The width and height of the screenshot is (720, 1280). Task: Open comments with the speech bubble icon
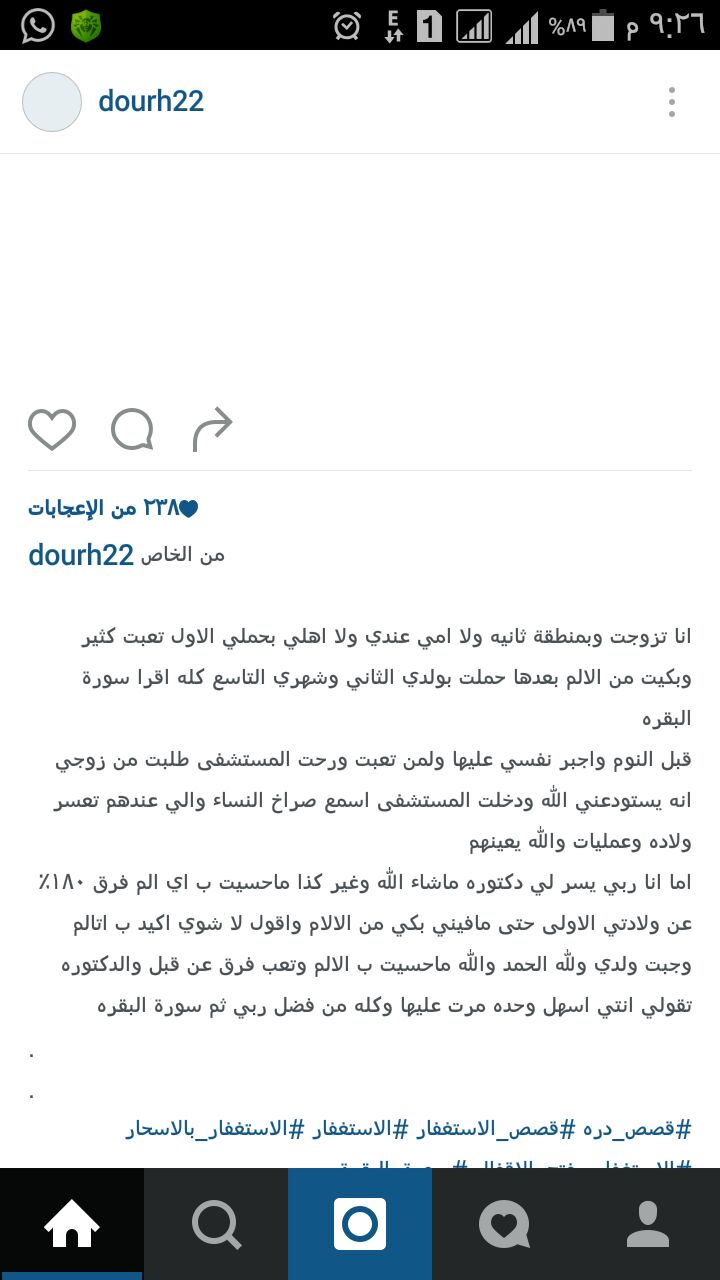pyautogui.click(x=132, y=430)
